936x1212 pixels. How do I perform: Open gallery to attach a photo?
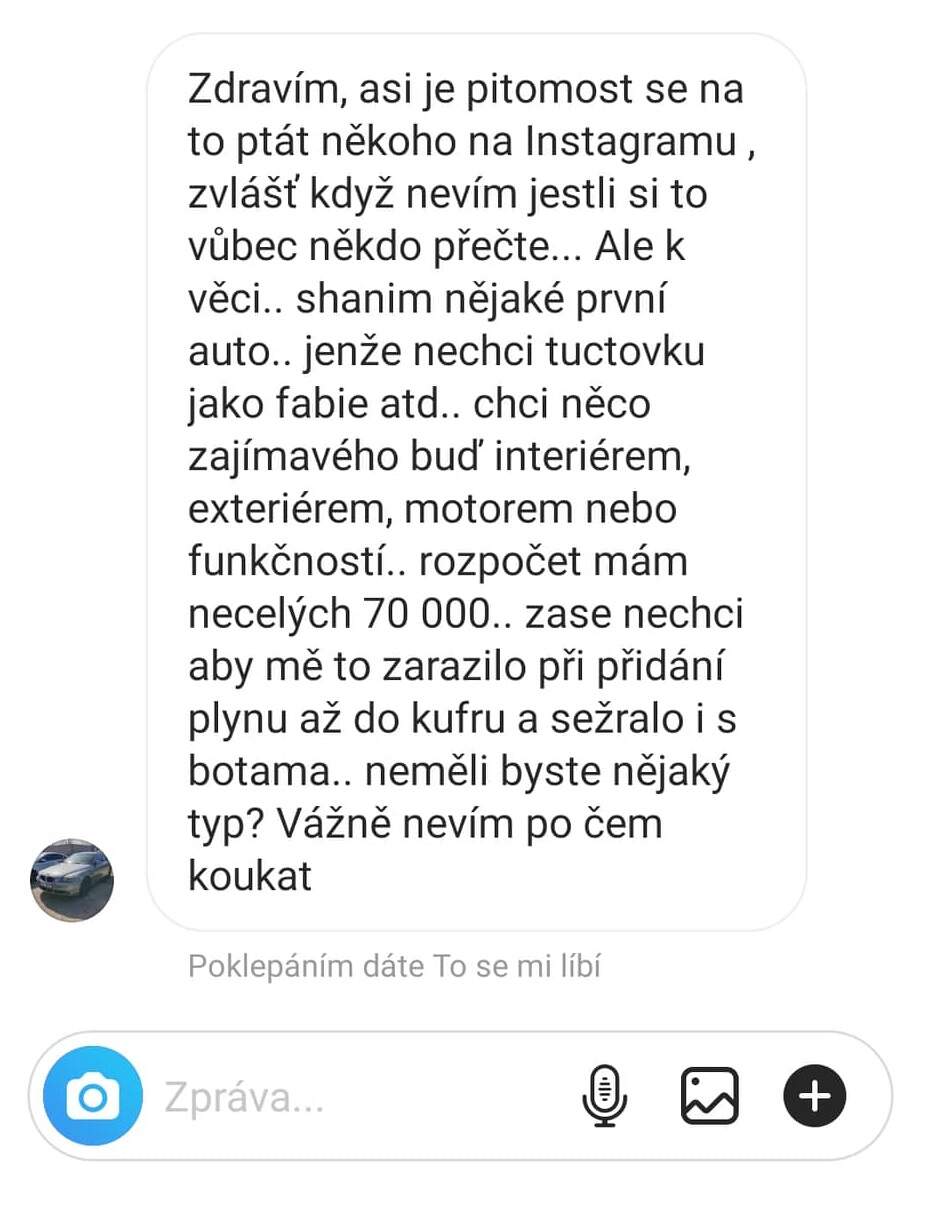pos(709,1097)
